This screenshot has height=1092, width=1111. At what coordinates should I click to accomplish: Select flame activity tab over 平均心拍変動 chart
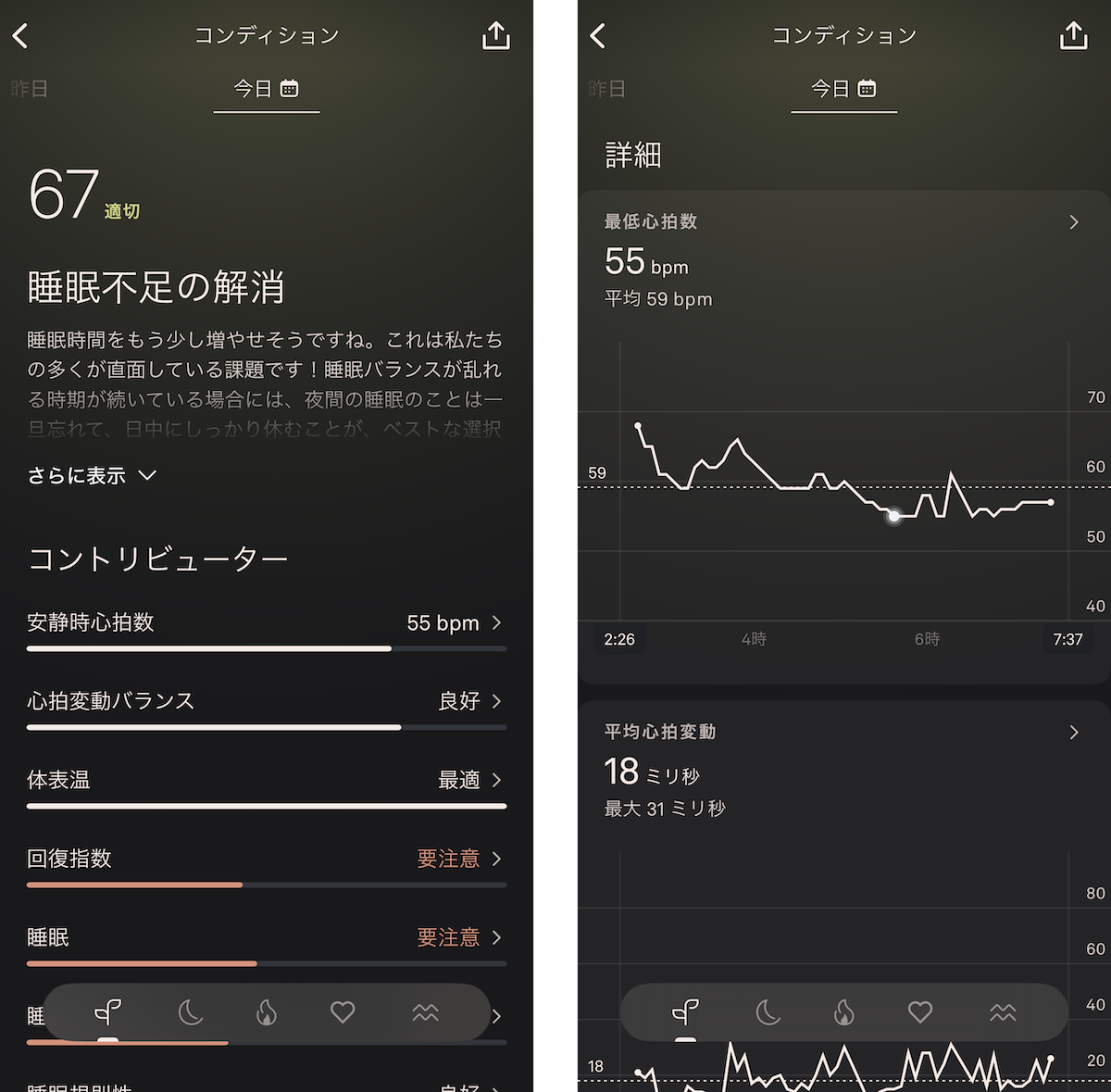[843, 1012]
